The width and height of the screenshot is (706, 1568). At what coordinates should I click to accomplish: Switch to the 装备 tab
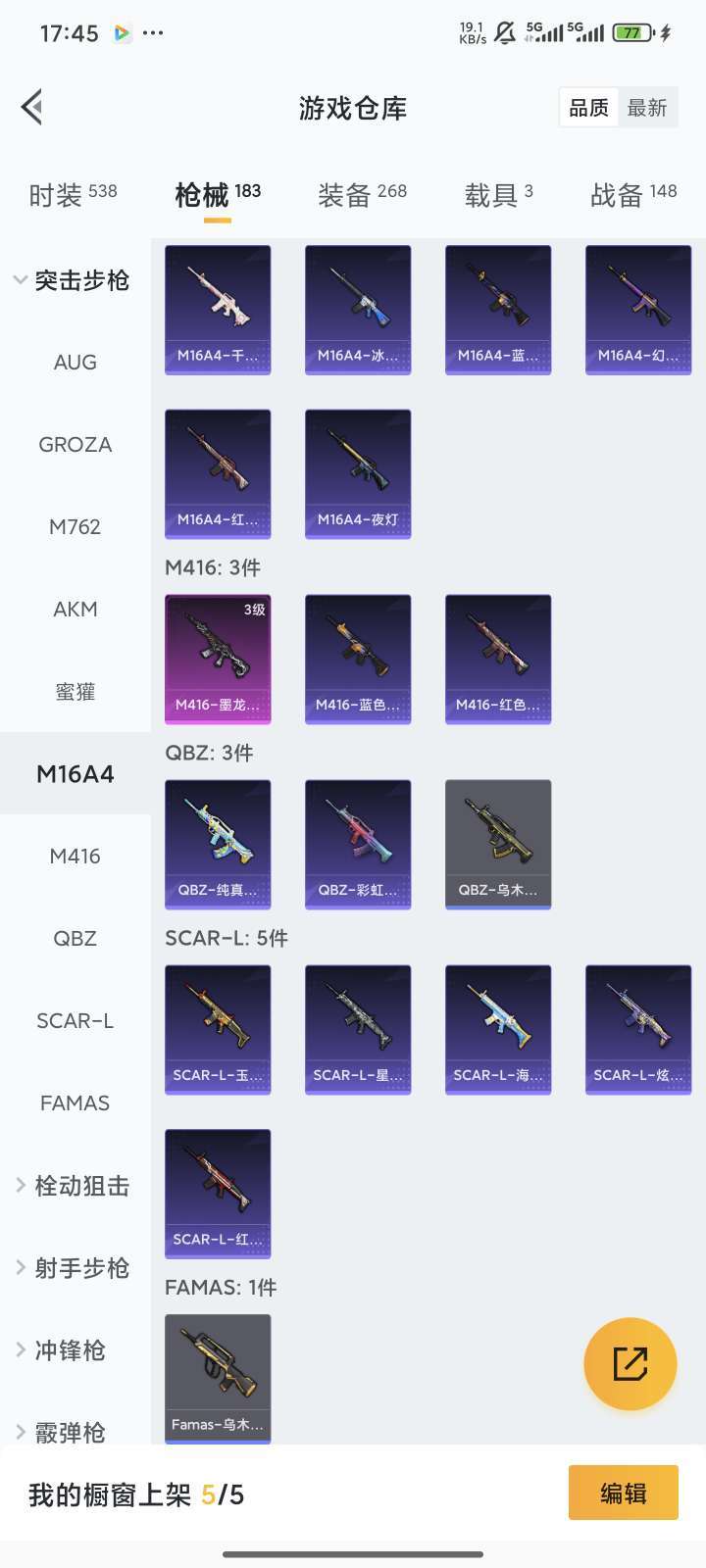point(362,194)
